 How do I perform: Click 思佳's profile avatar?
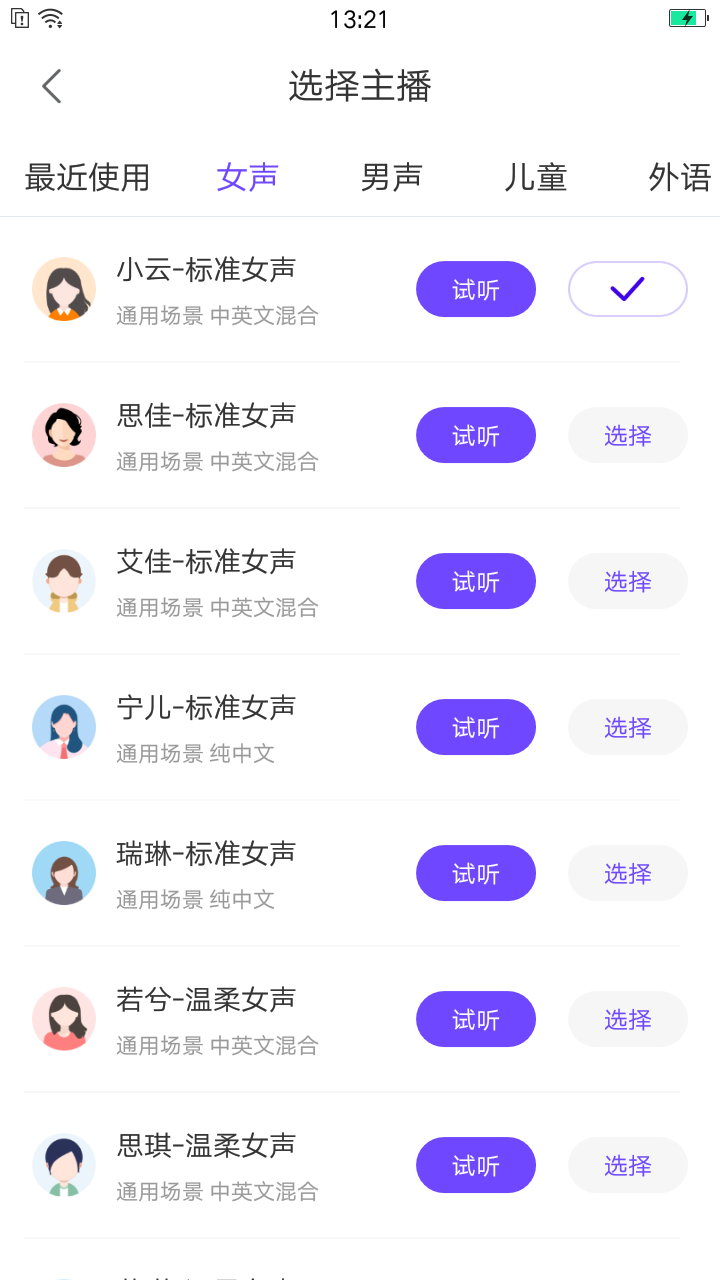pos(64,435)
